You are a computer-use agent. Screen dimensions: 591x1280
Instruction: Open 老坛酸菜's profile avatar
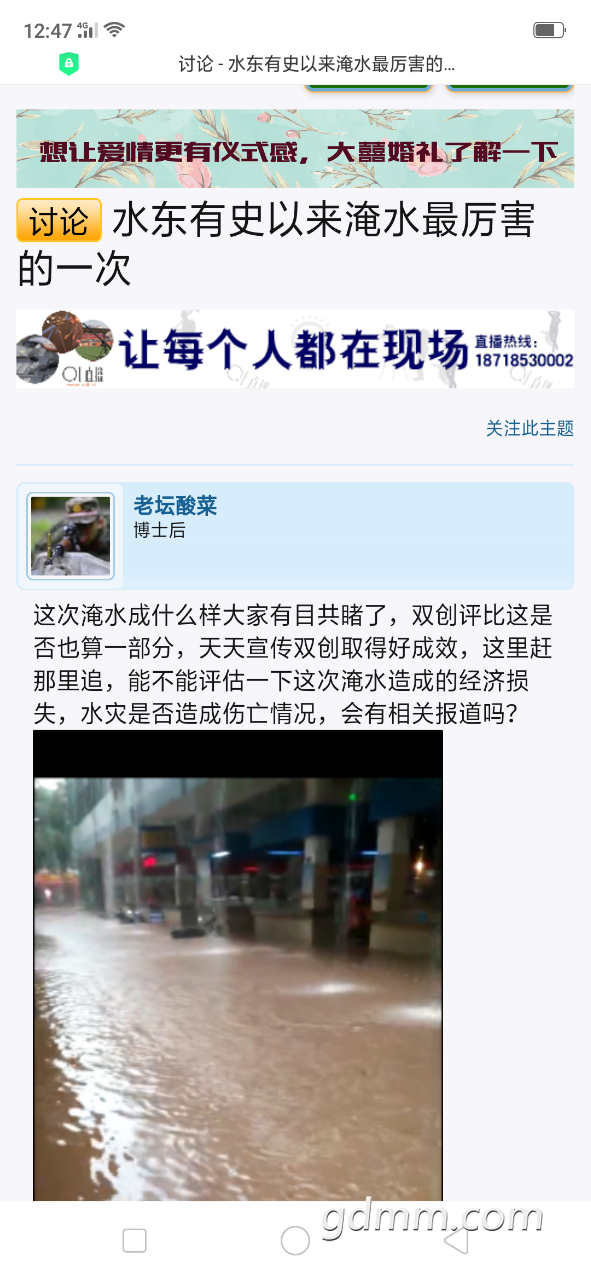point(70,536)
